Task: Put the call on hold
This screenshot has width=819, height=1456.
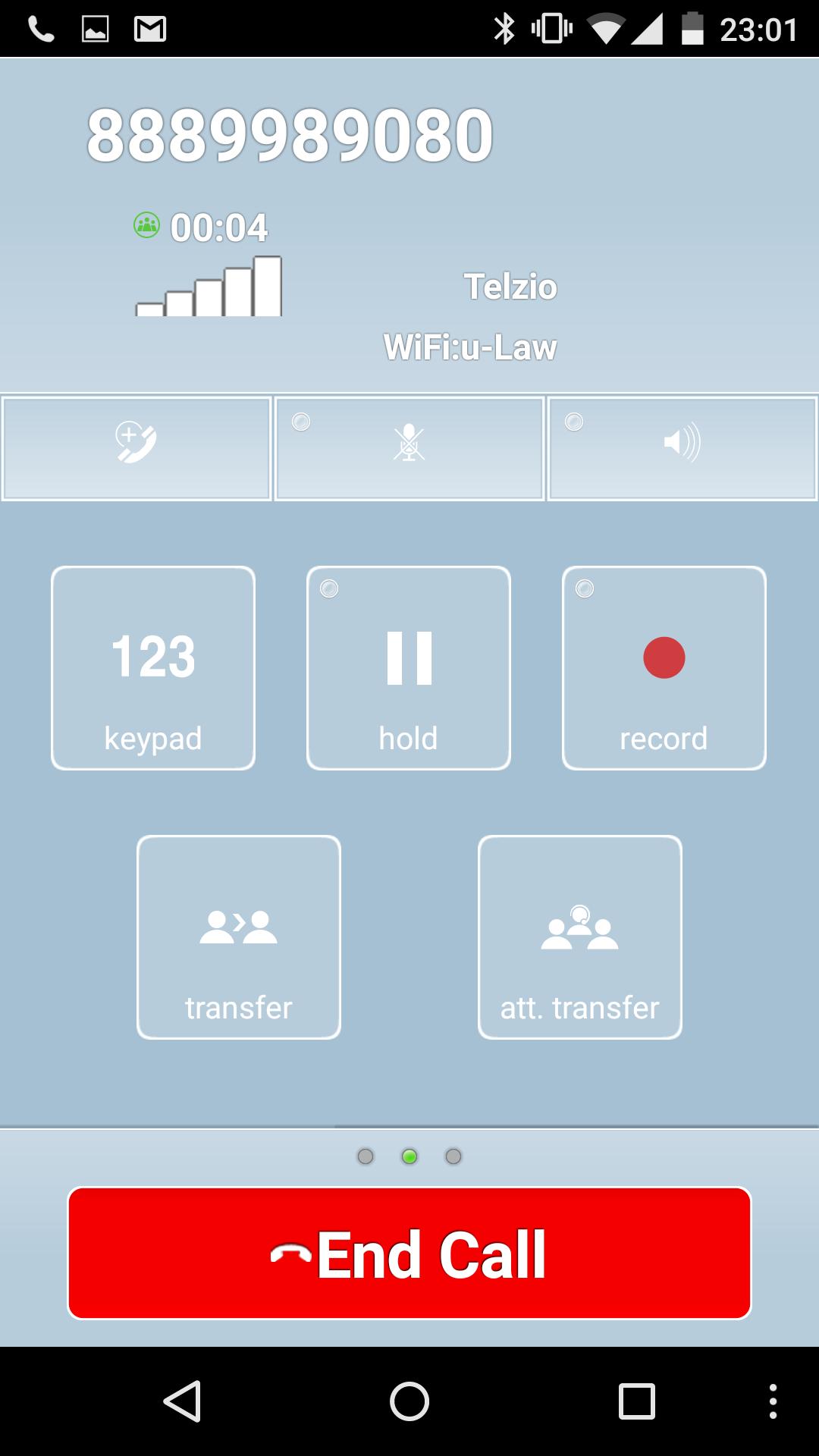Action: coord(409,668)
